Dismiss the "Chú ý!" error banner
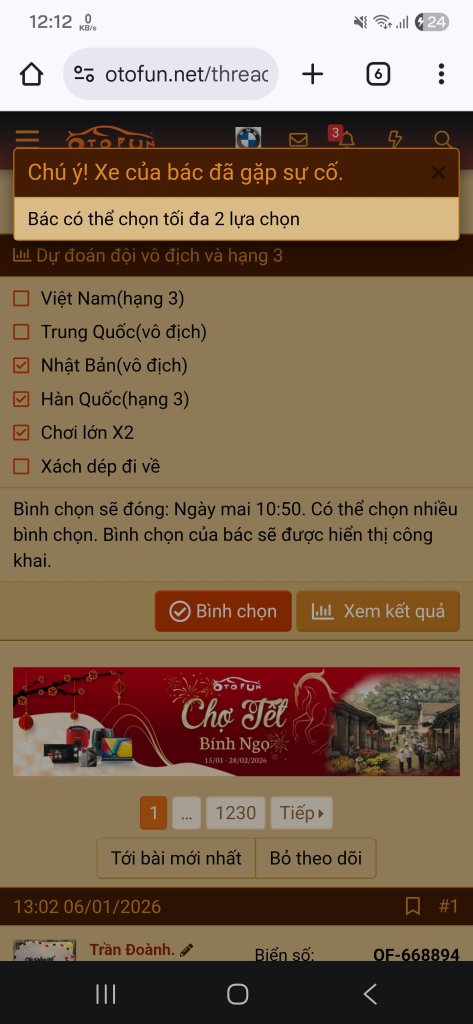This screenshot has height=1024, width=473. click(438, 173)
